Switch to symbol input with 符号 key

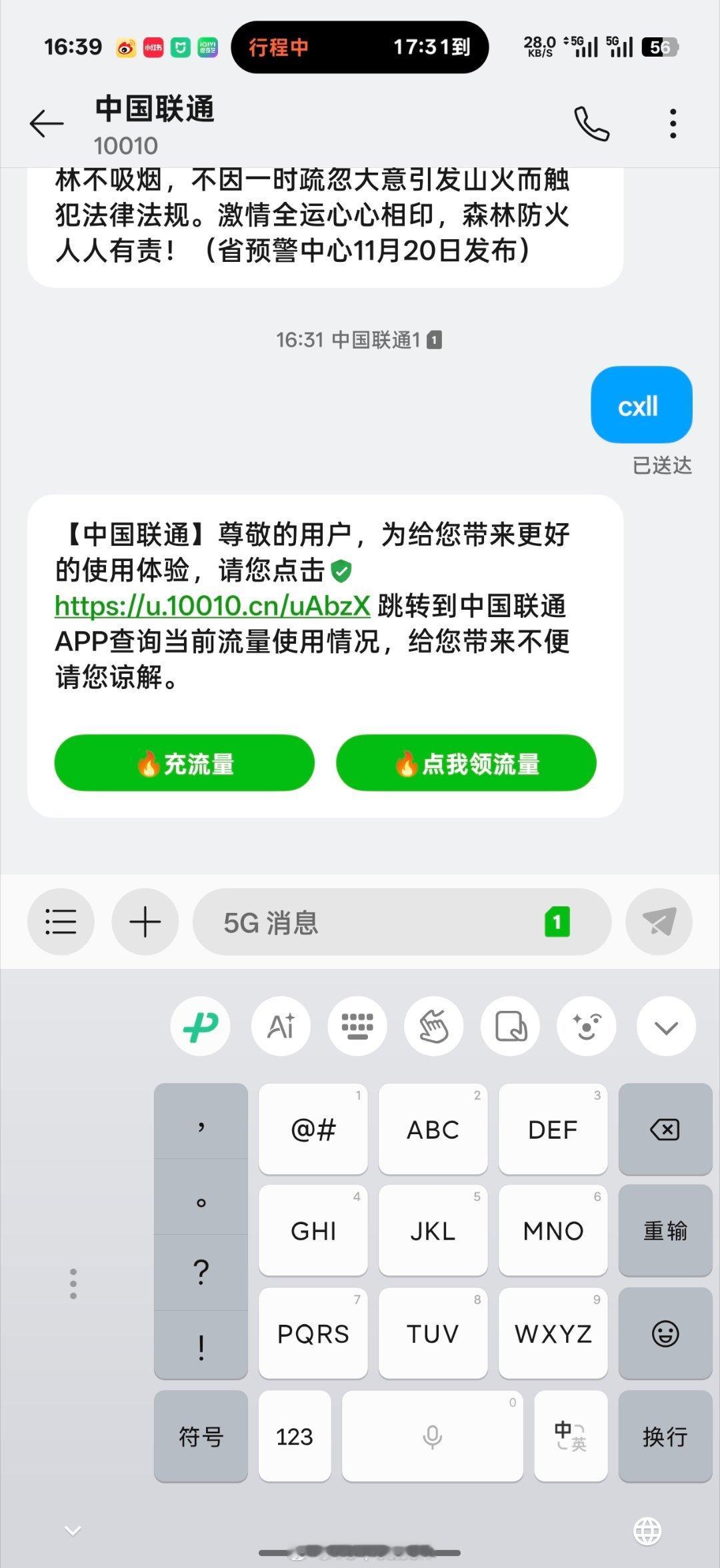click(200, 1437)
